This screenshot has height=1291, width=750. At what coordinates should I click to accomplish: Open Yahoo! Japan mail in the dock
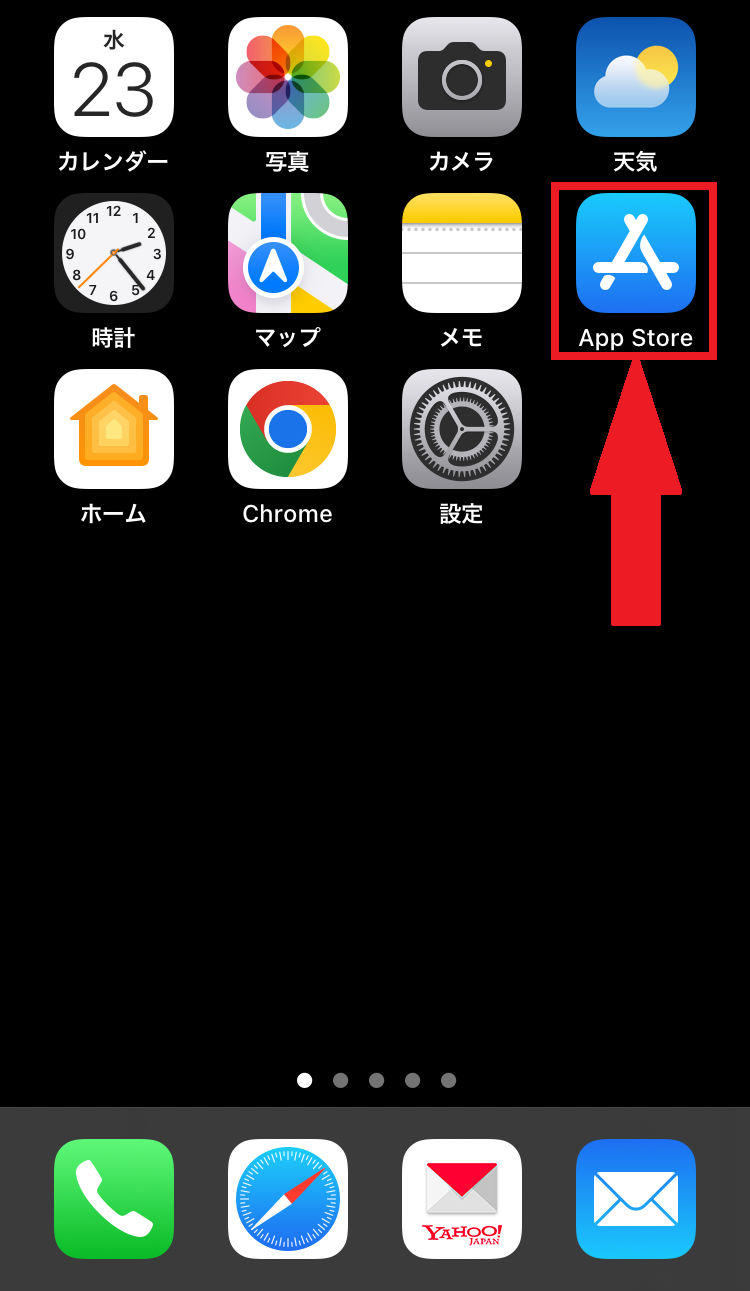click(x=462, y=1199)
